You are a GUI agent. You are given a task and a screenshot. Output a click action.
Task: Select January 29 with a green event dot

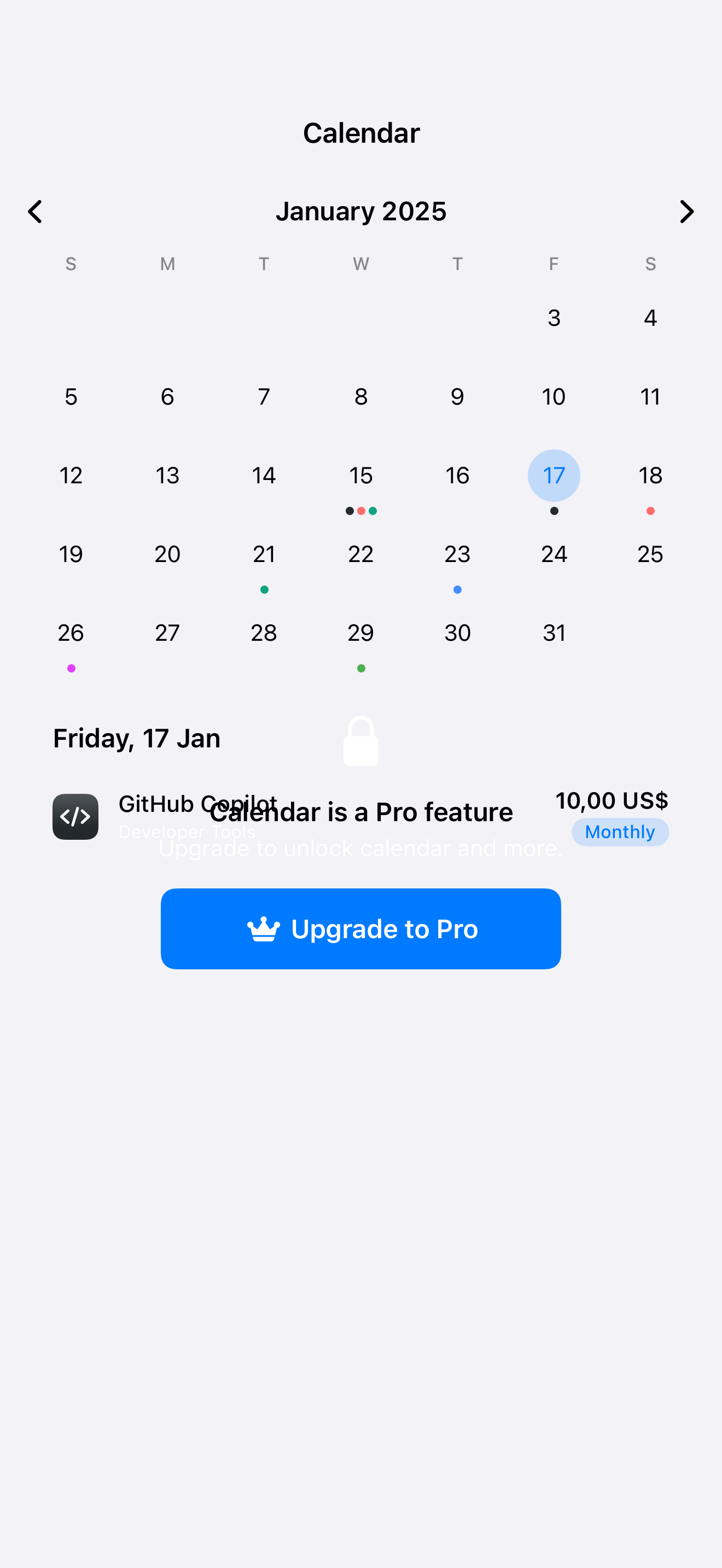coord(361,633)
